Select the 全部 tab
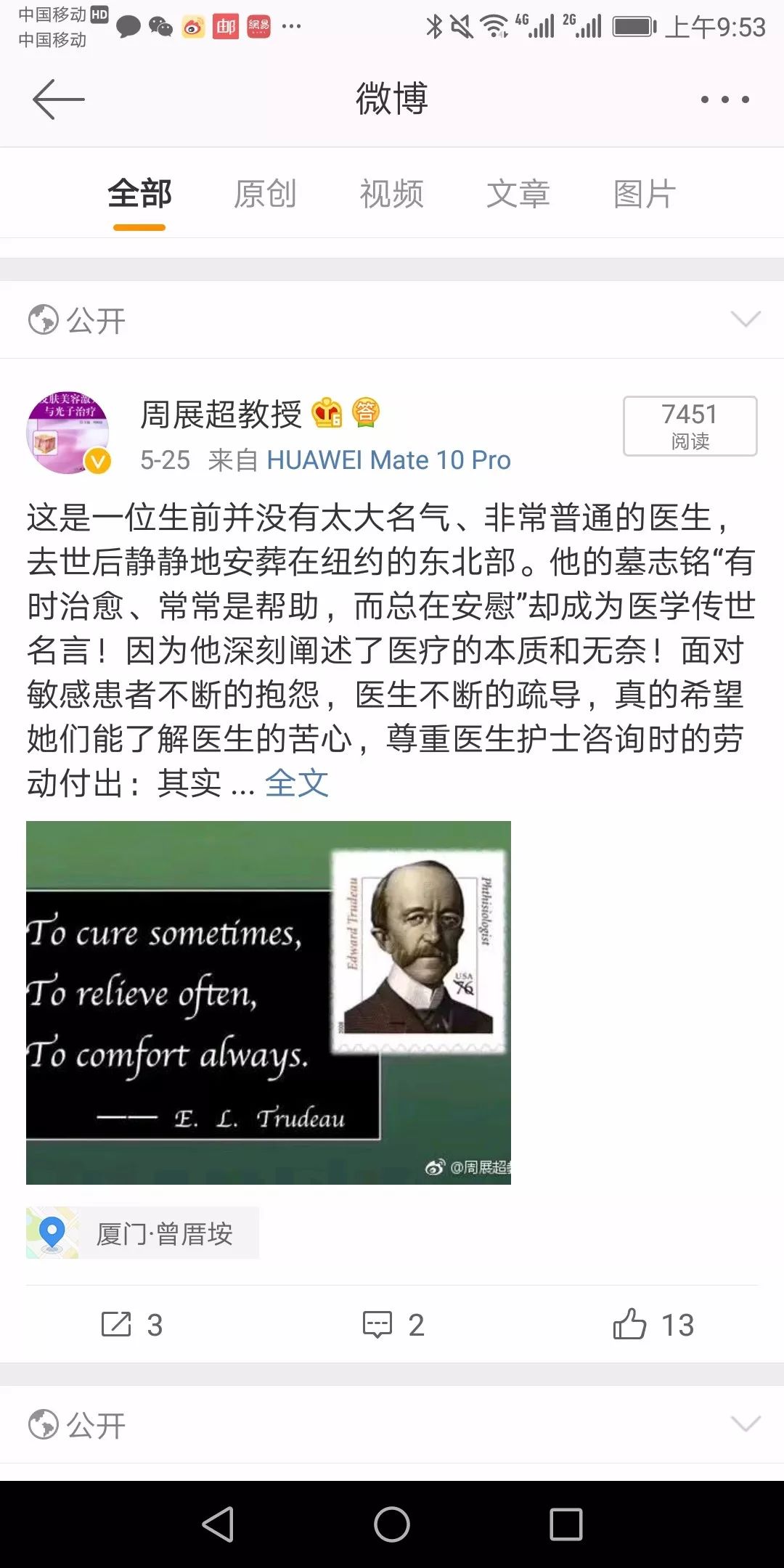This screenshot has width=784, height=1568. [139, 194]
